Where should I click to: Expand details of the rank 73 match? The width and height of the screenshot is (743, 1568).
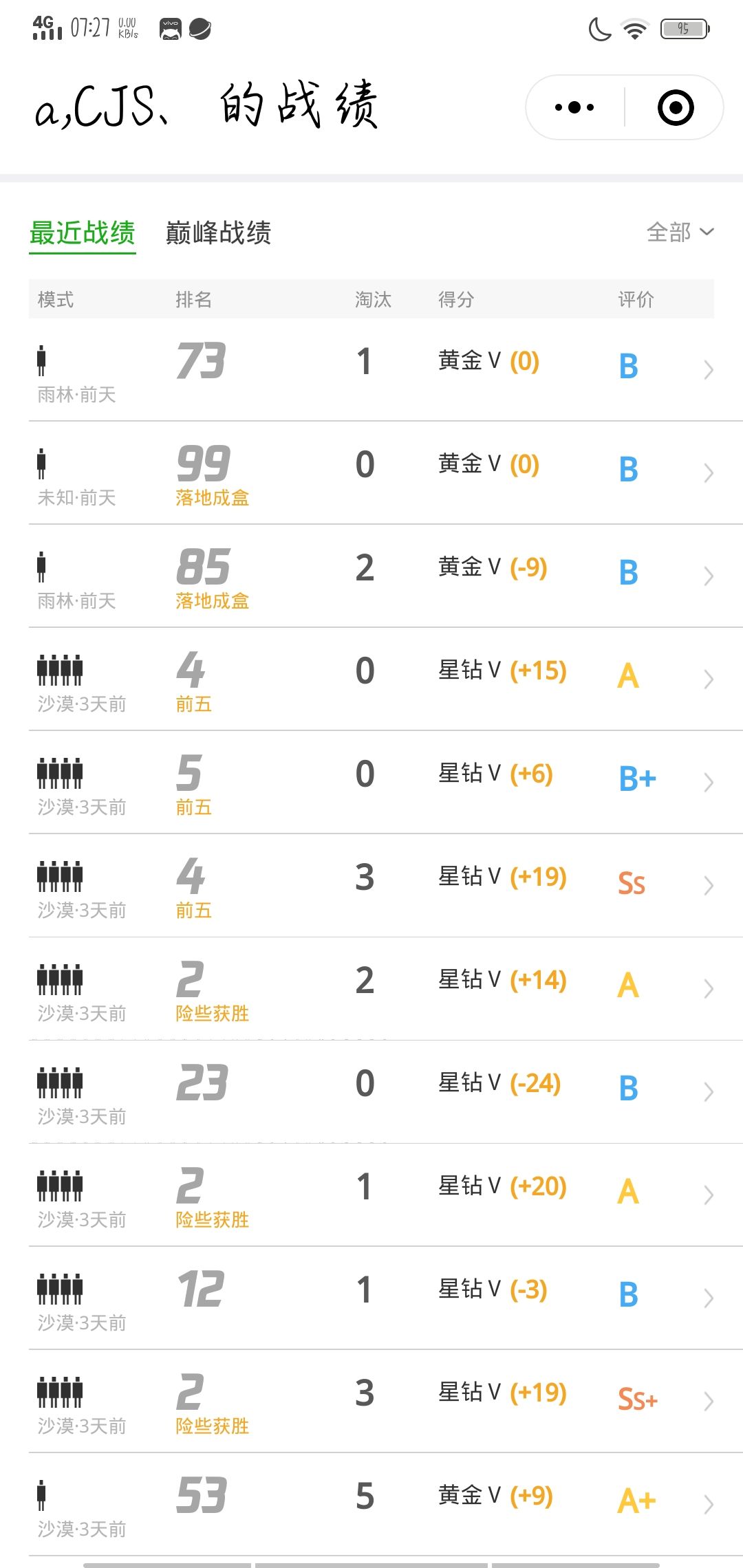(x=708, y=369)
